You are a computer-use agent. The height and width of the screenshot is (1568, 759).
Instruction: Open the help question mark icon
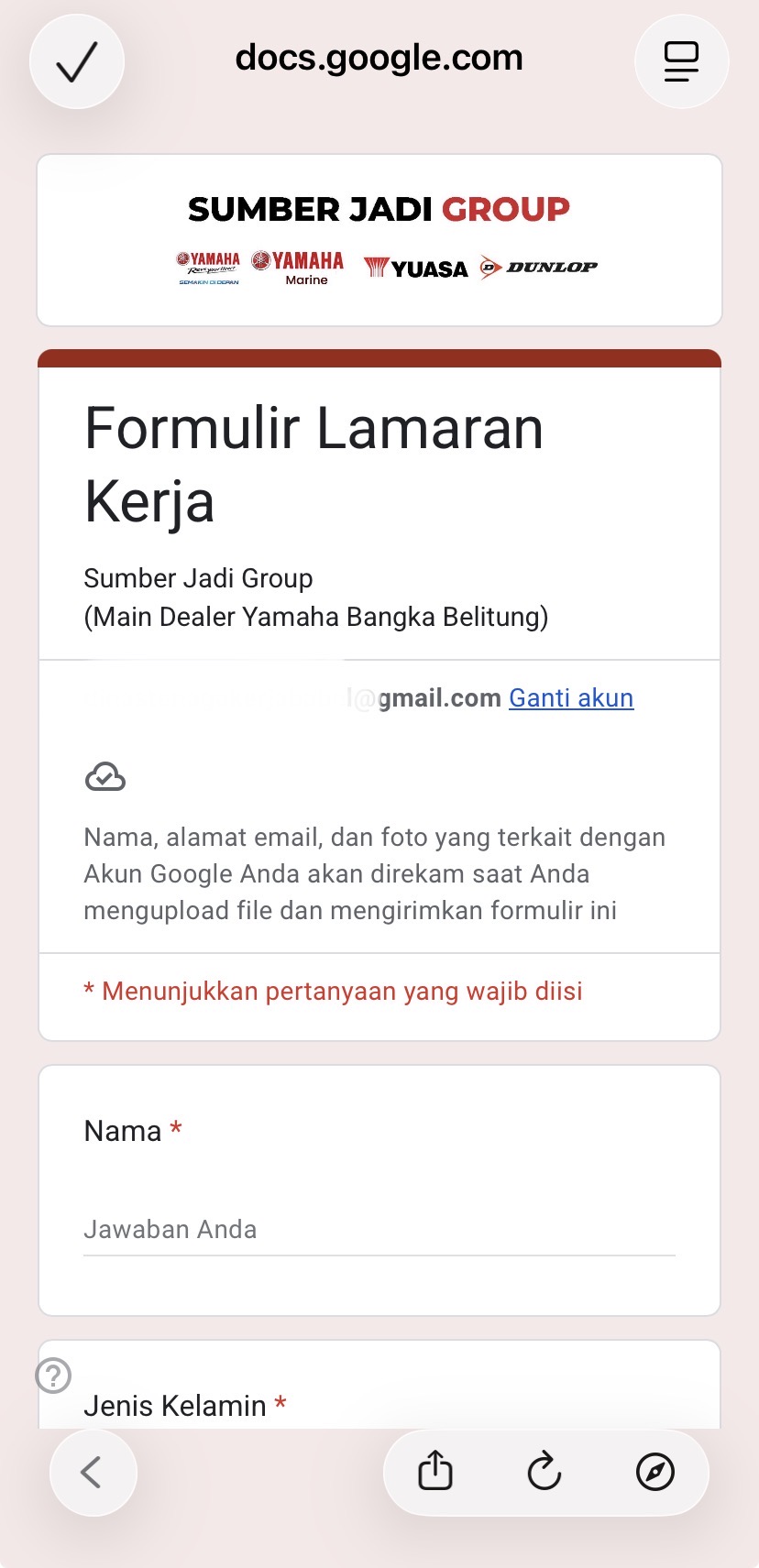(x=53, y=1376)
